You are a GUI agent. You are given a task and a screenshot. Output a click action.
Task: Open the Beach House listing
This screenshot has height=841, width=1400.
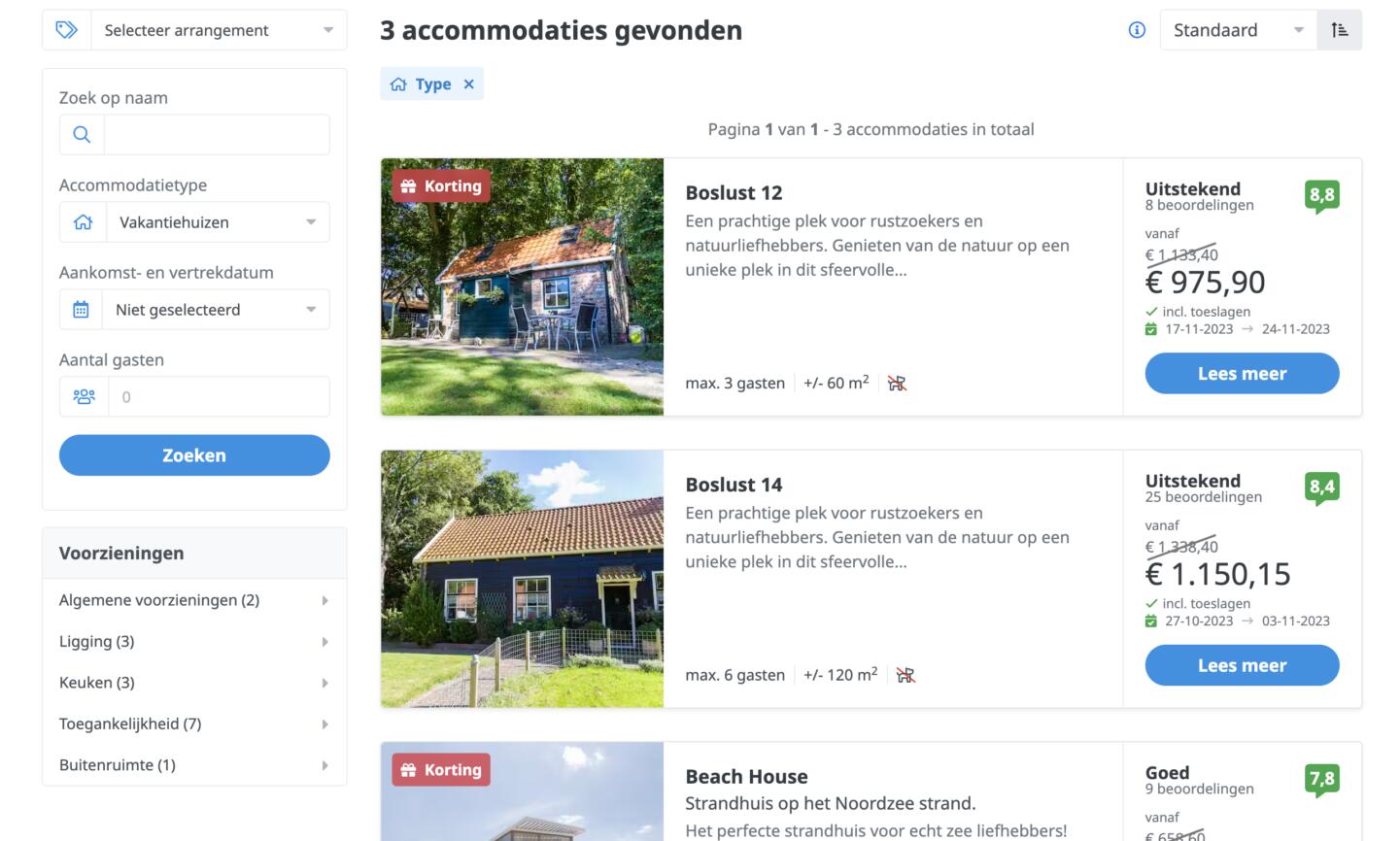coord(746,777)
